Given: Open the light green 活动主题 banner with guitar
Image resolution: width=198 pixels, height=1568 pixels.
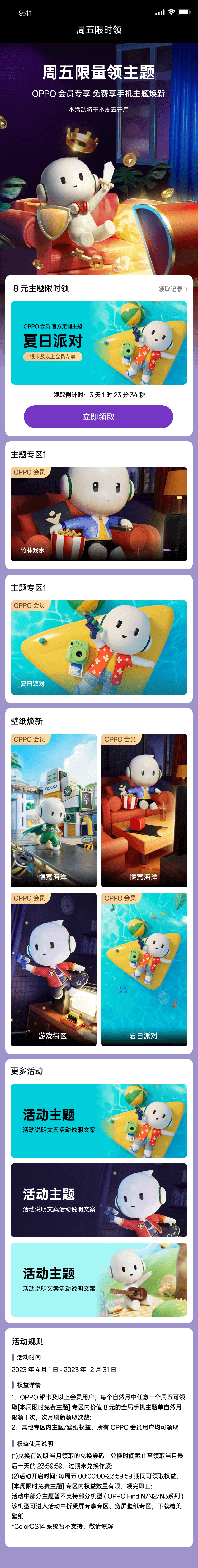Looking at the screenshot, I should (x=98, y=1279).
